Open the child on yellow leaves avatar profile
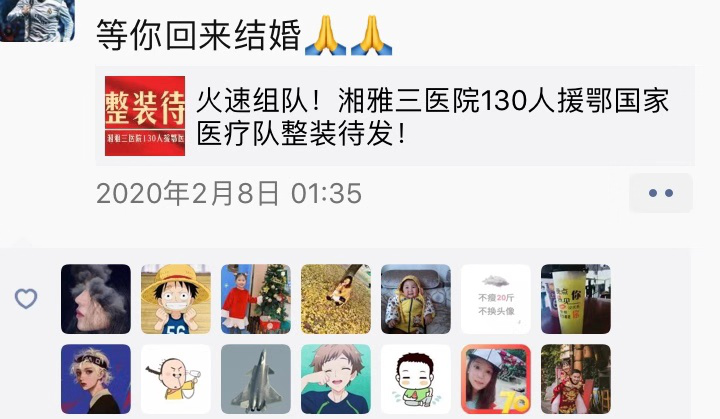 tap(335, 299)
